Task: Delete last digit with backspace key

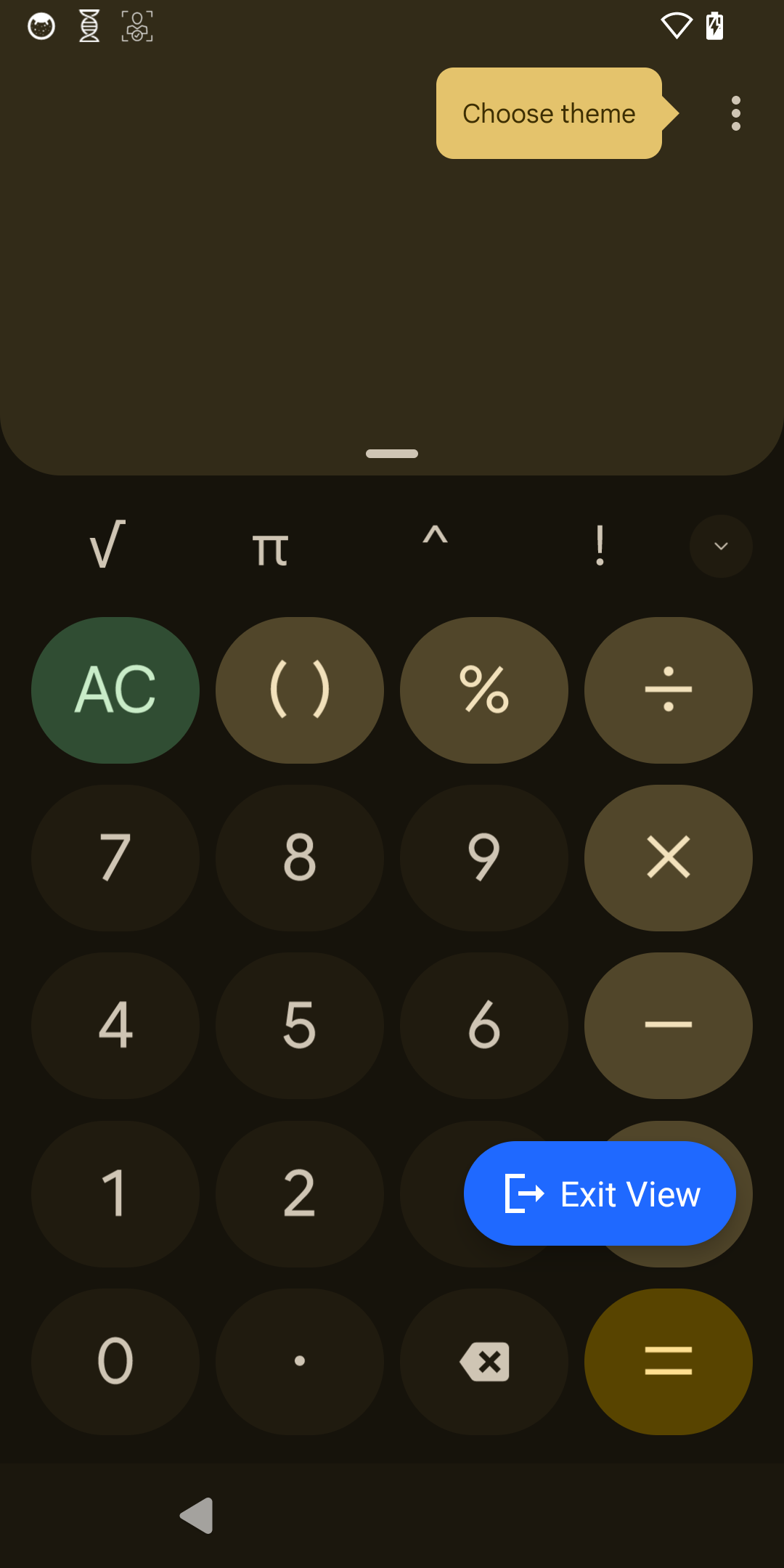Action: click(484, 1361)
